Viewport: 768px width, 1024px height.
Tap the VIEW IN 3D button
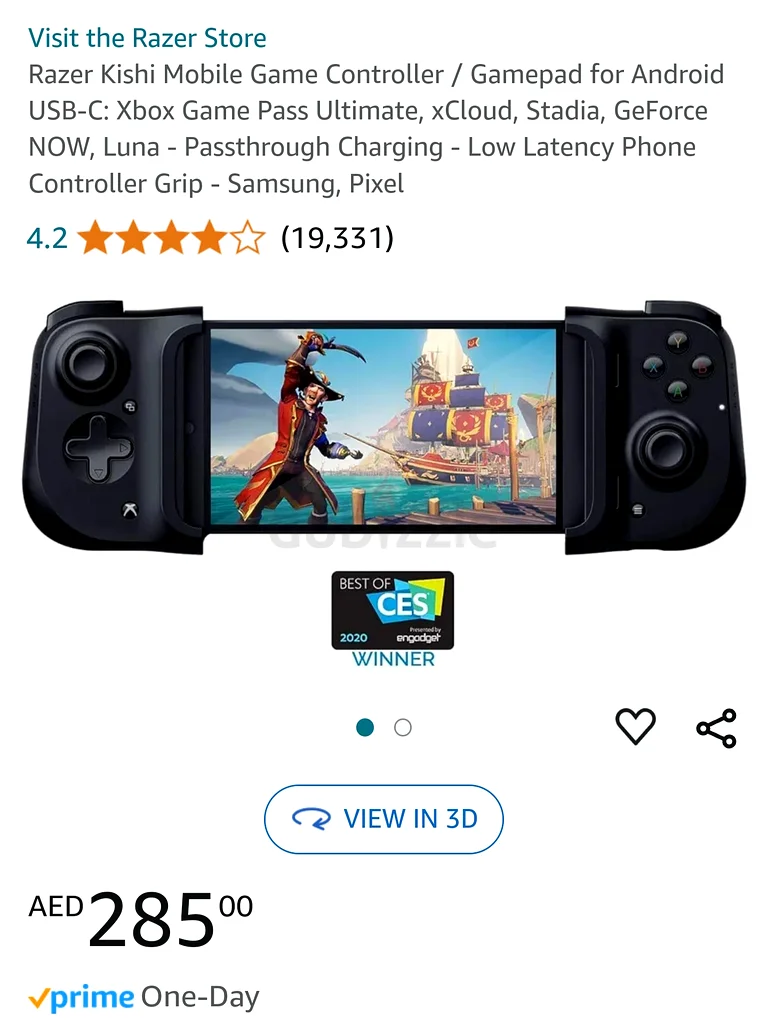tap(384, 819)
